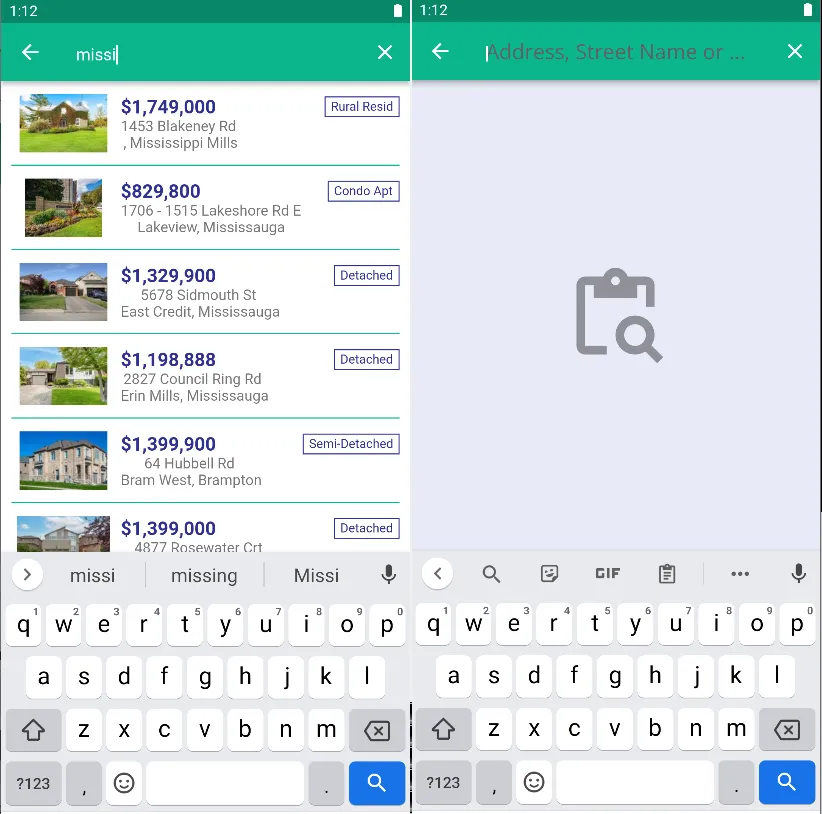Open the keyboard's GIF picker
This screenshot has width=822, height=814.
(607, 574)
